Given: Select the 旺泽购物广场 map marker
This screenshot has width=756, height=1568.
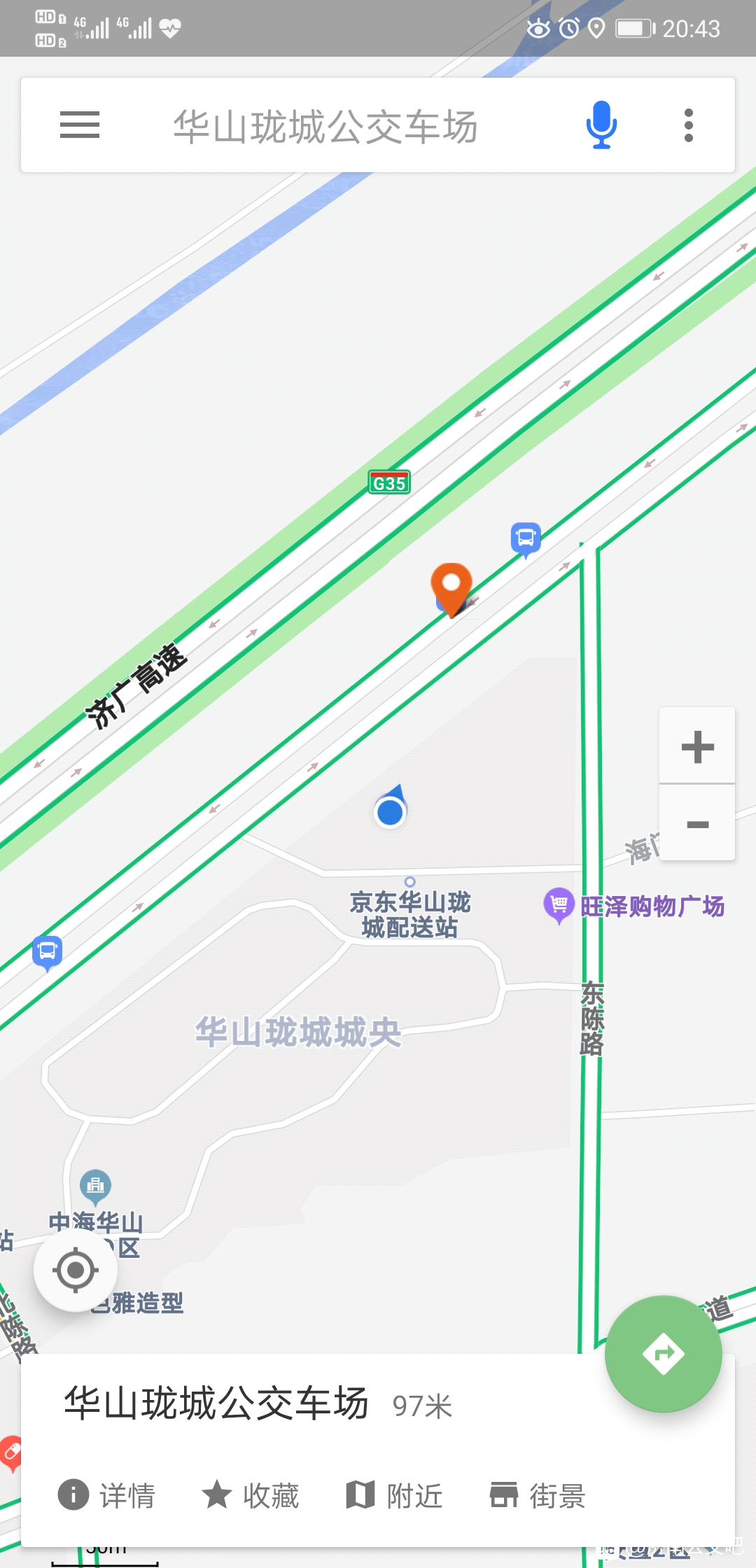Looking at the screenshot, I should coord(633,906).
